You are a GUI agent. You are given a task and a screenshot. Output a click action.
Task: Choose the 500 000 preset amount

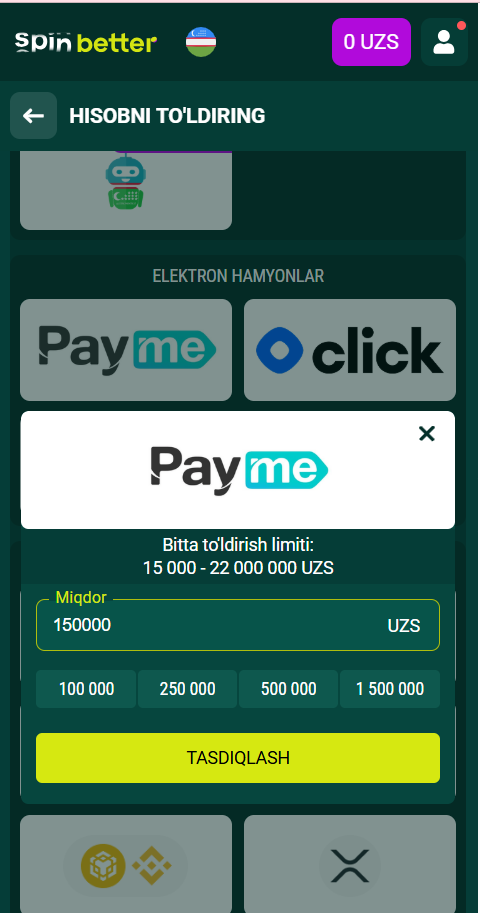(288, 689)
